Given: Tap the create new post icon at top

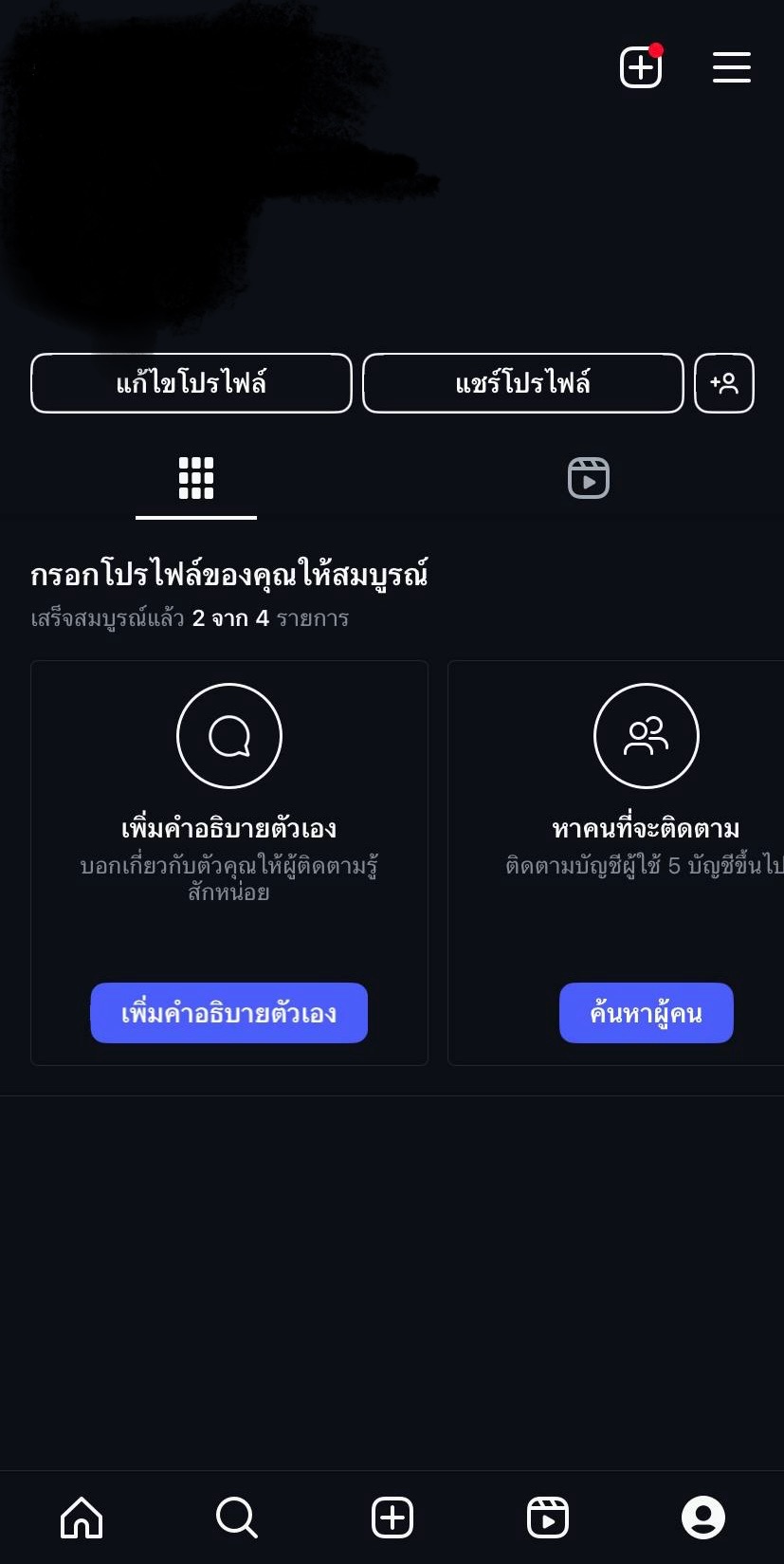Looking at the screenshot, I should (x=641, y=67).
